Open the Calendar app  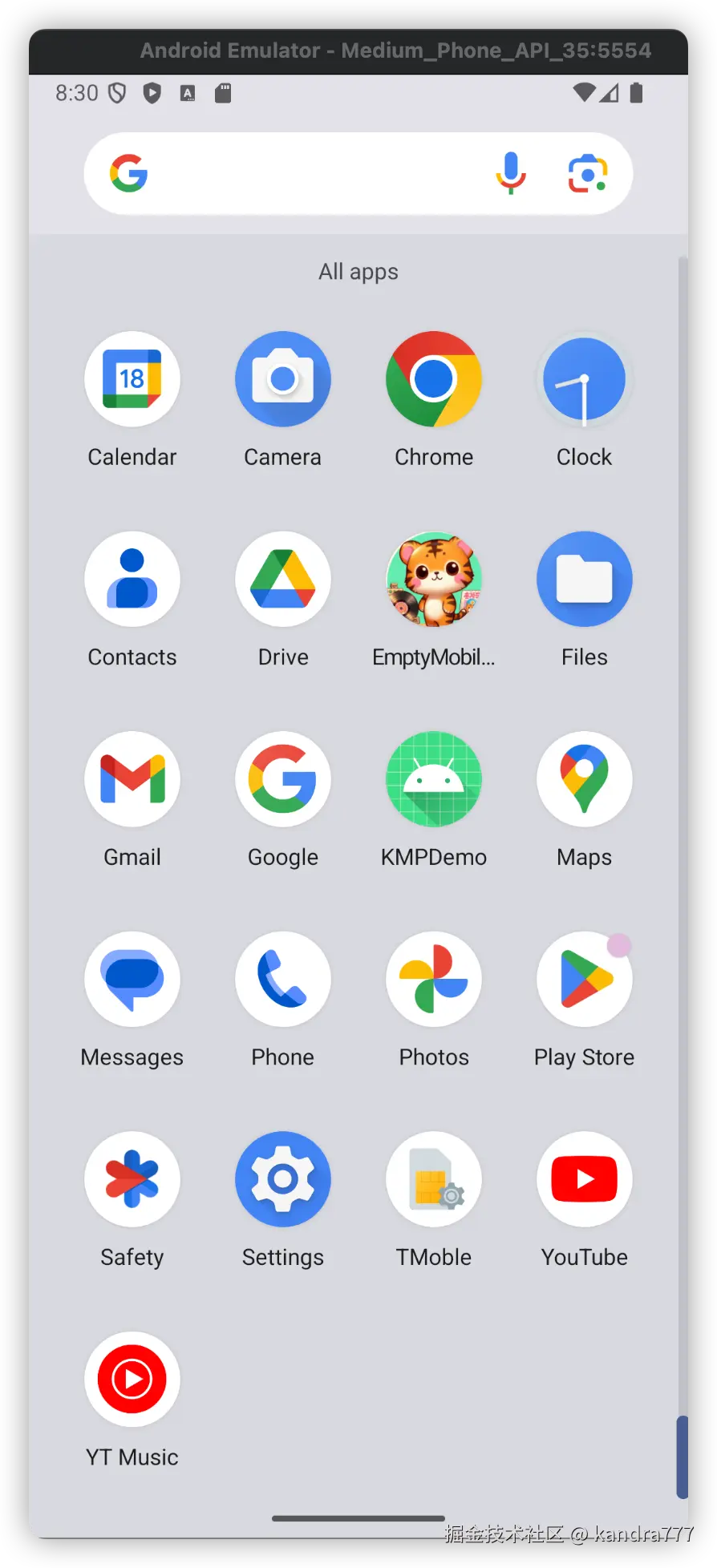132,379
